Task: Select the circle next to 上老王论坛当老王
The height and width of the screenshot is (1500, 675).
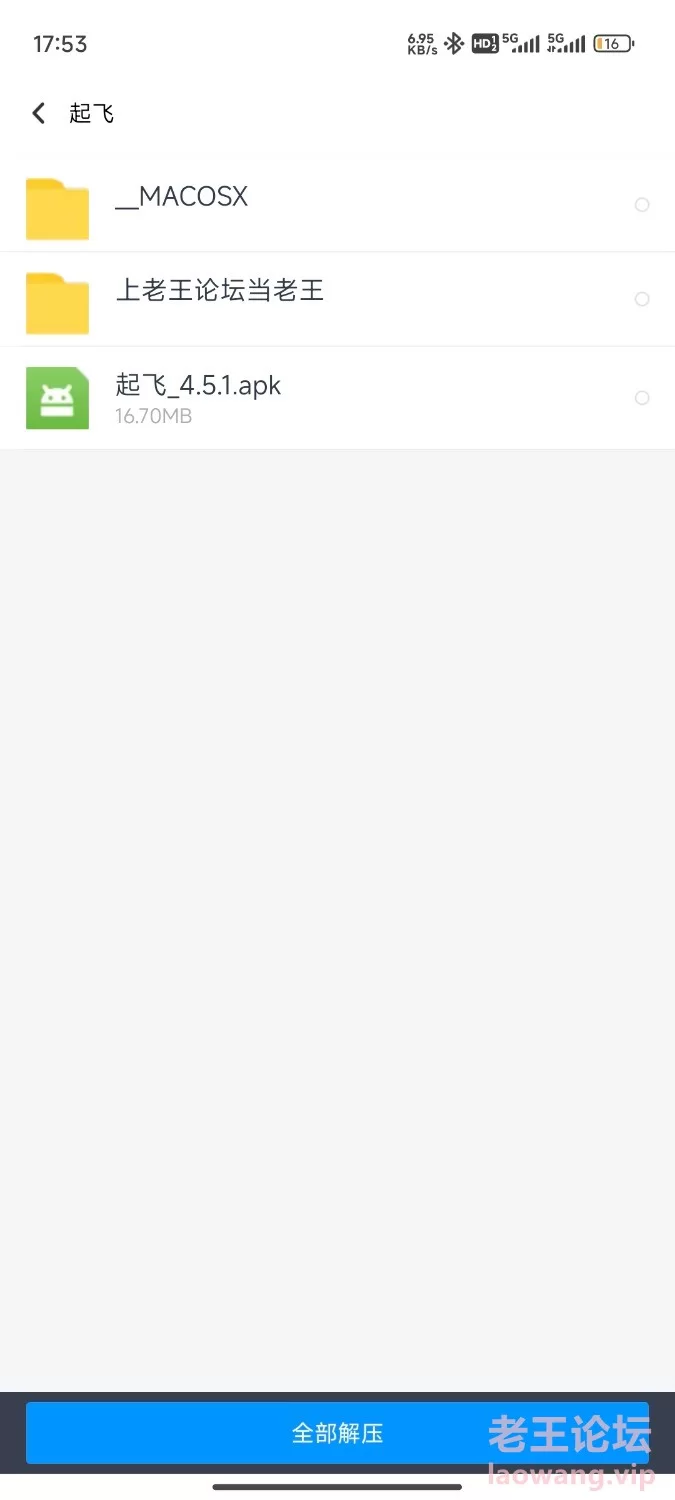Action: pos(642,299)
